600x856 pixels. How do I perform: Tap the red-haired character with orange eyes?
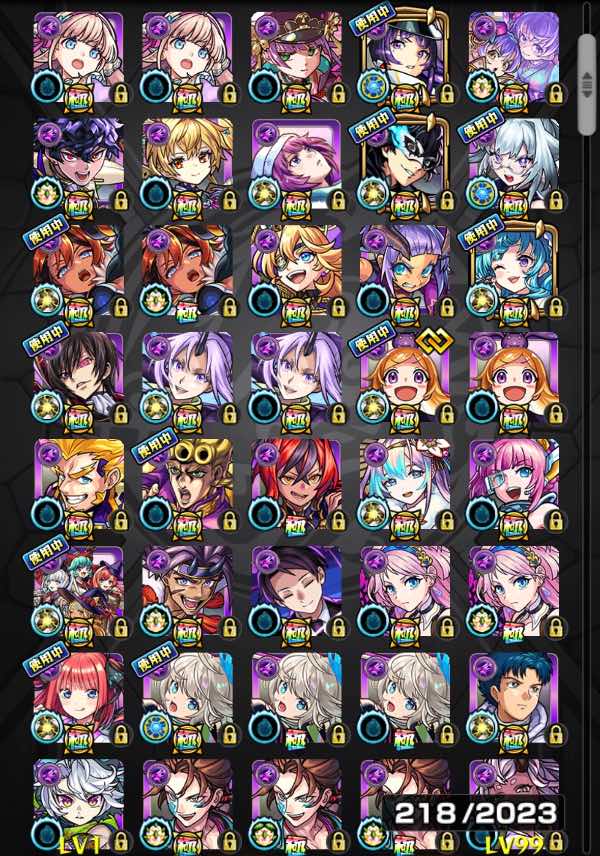coord(296,484)
